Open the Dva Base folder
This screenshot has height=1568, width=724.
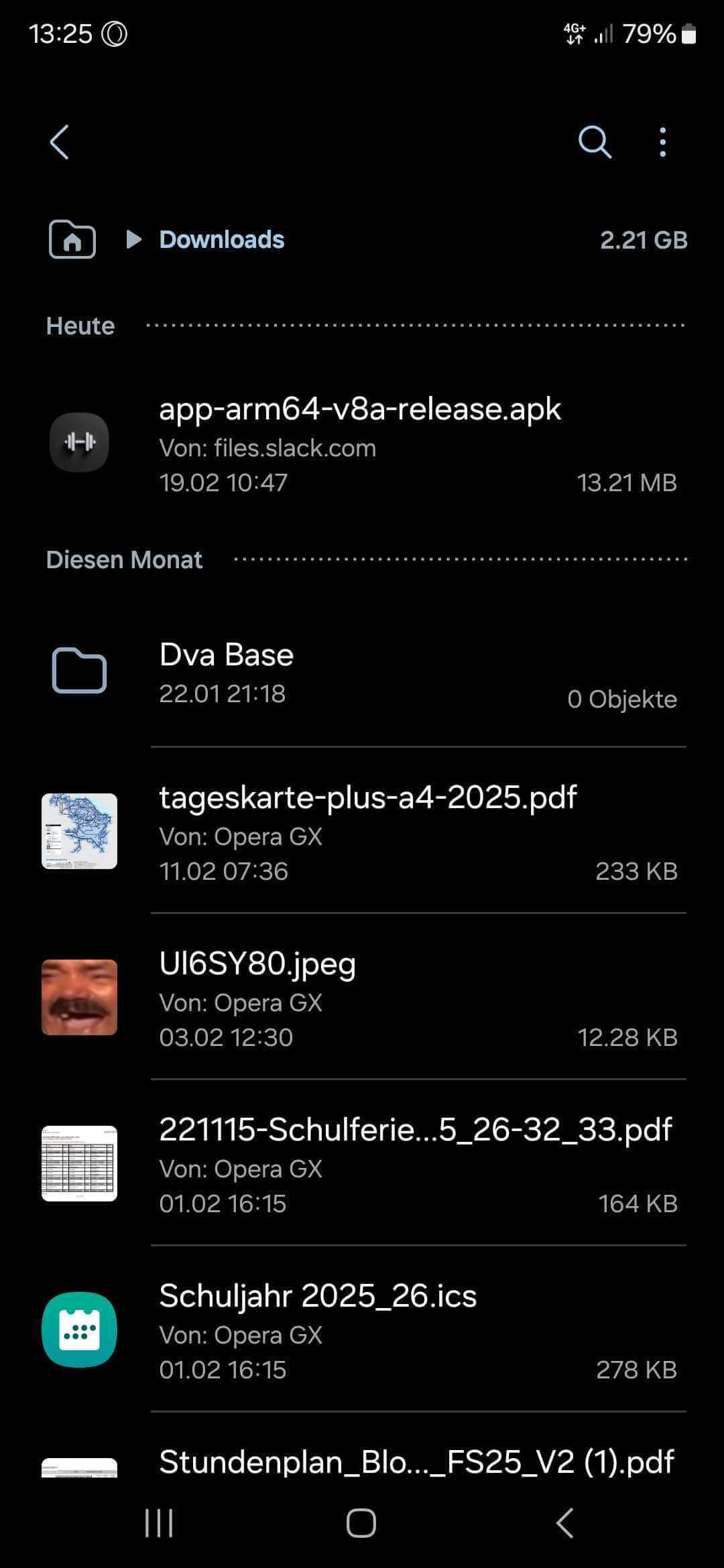pyautogui.click(x=360, y=672)
